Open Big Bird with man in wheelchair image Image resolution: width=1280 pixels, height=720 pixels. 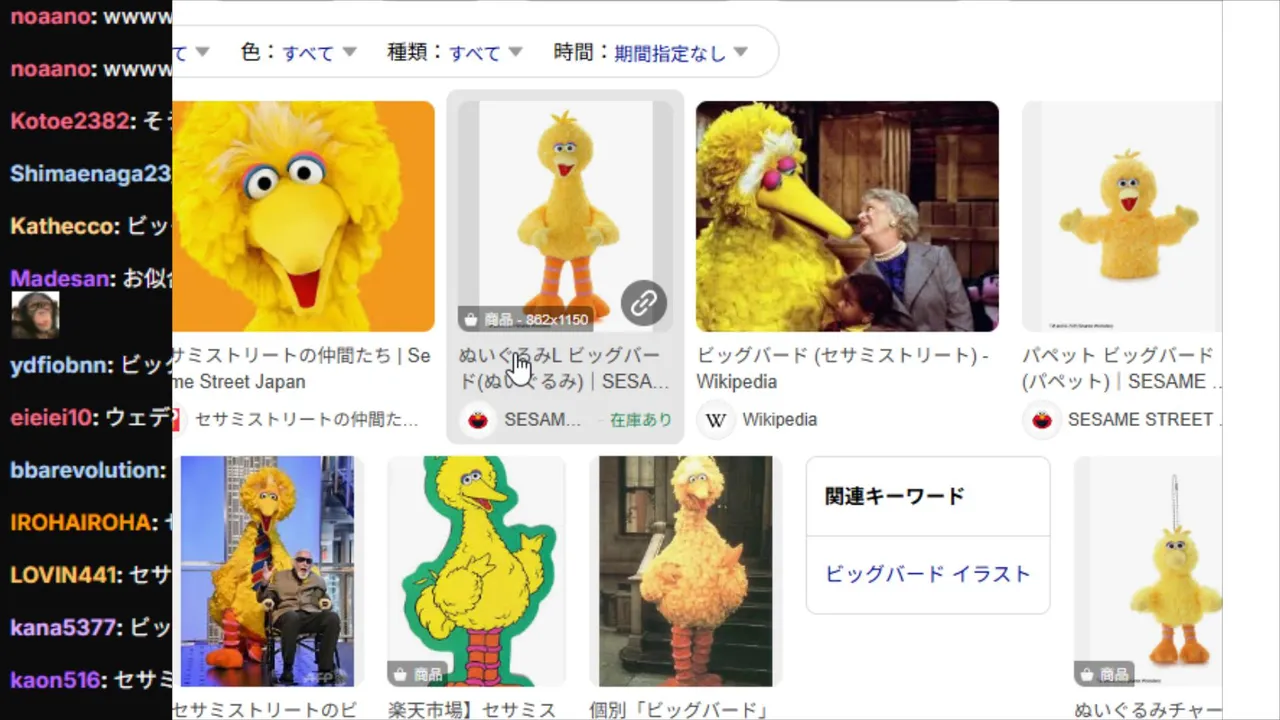(x=267, y=571)
